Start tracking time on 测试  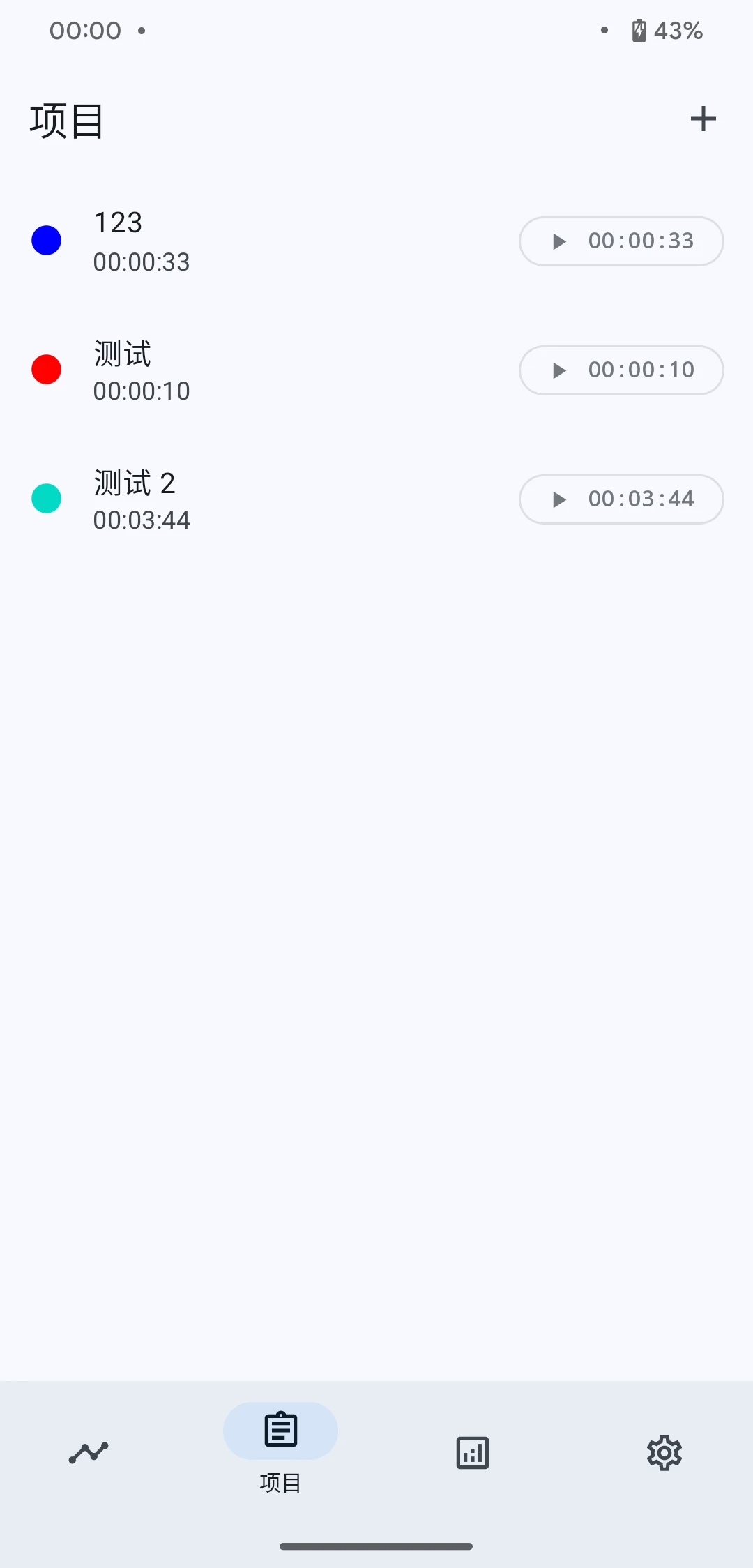[x=621, y=370]
